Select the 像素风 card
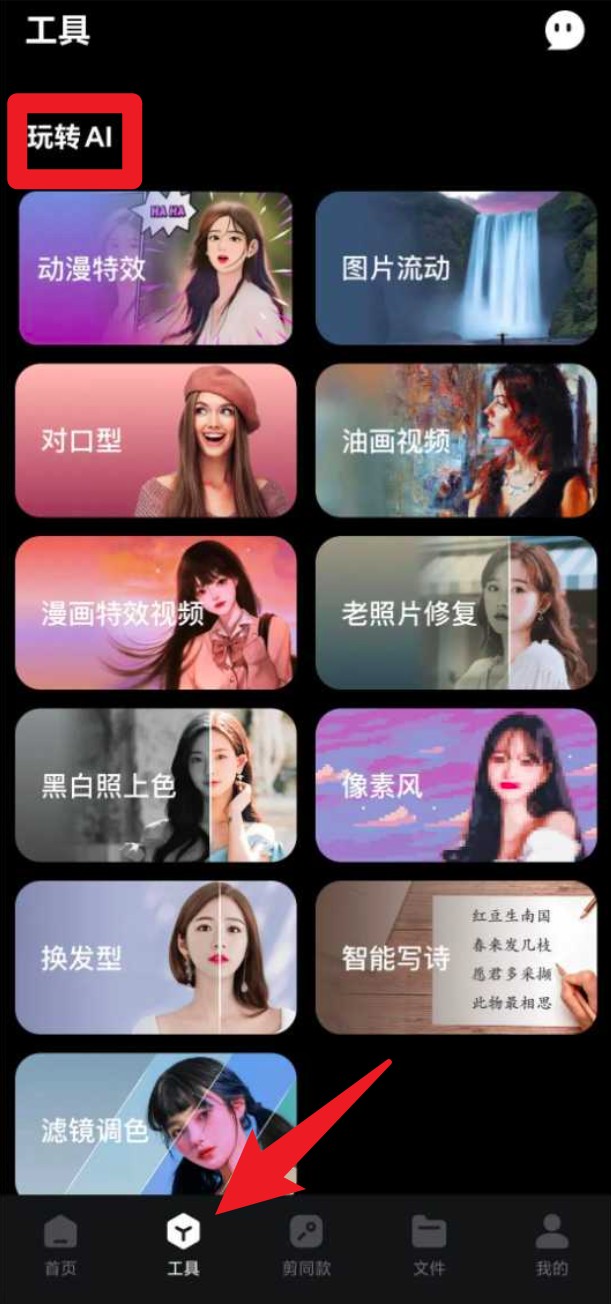Image resolution: width=611 pixels, height=1304 pixels. [x=456, y=785]
